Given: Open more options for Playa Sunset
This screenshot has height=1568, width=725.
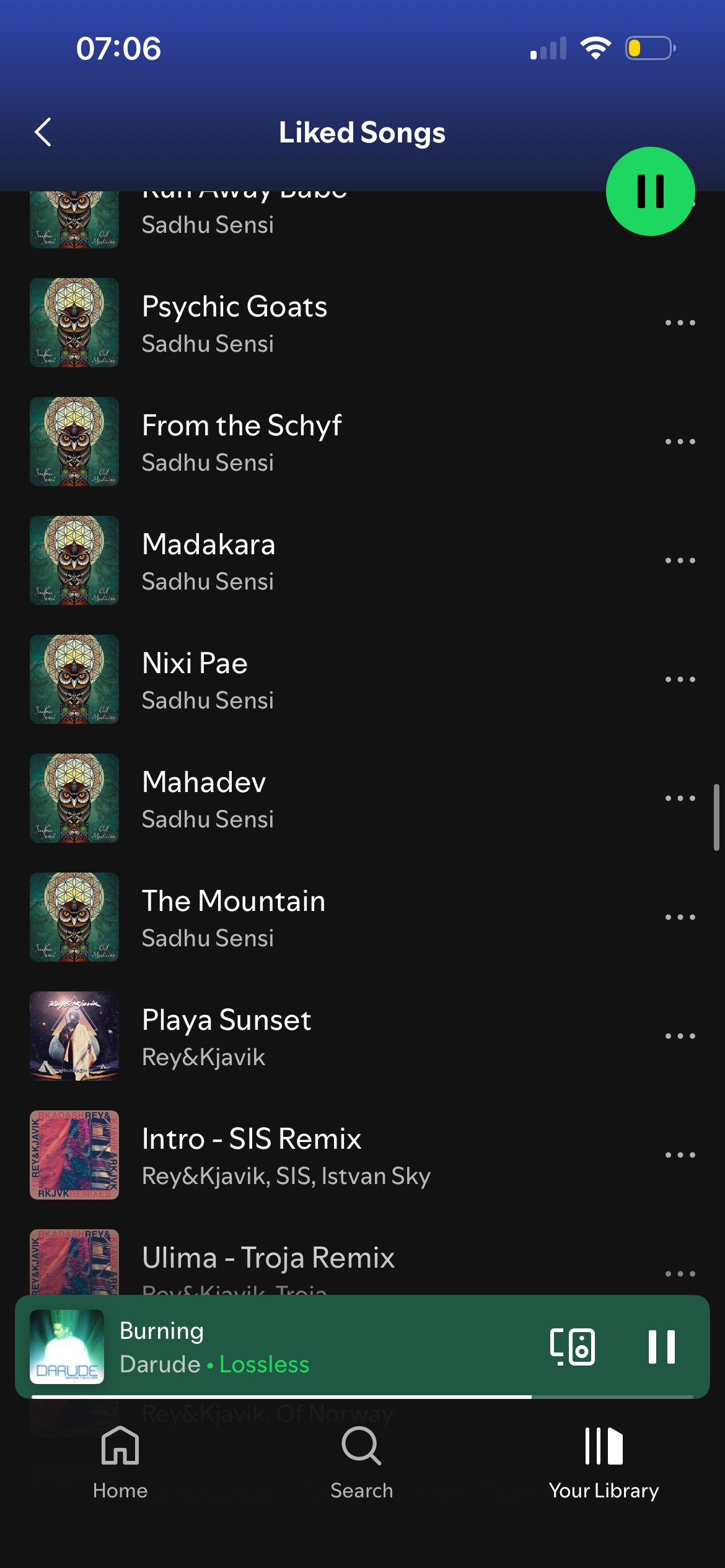Looking at the screenshot, I should click(680, 1036).
